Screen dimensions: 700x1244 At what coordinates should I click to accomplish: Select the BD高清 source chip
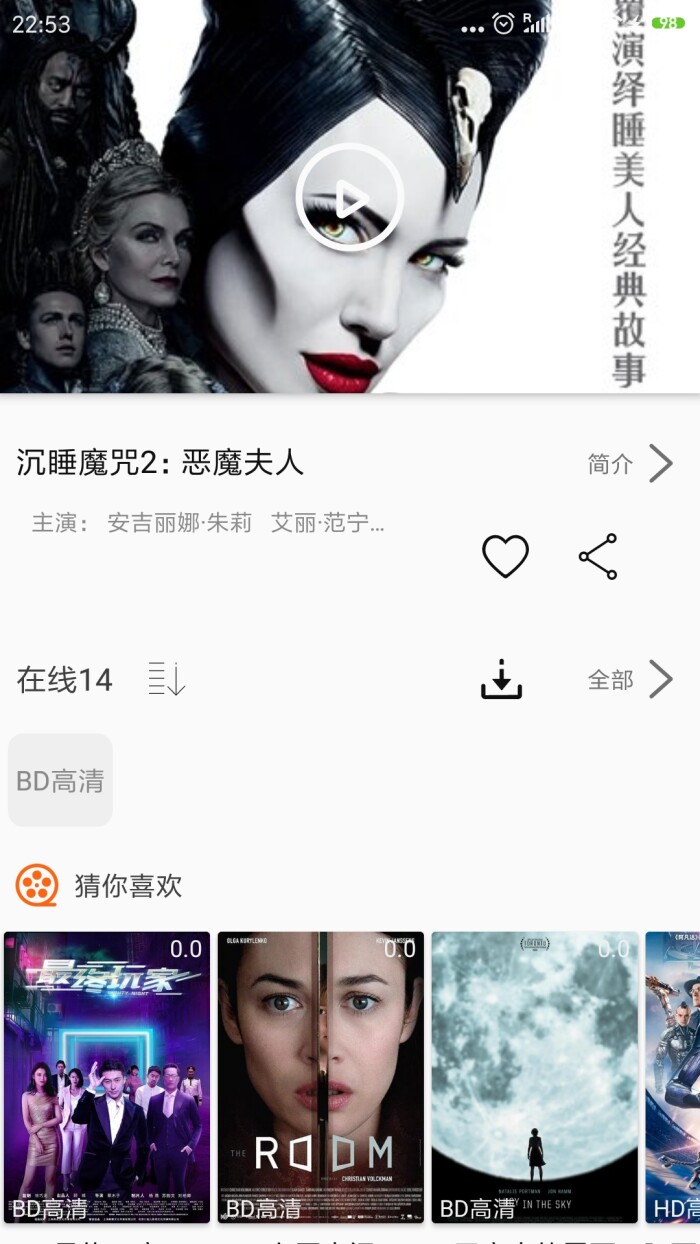[60, 780]
